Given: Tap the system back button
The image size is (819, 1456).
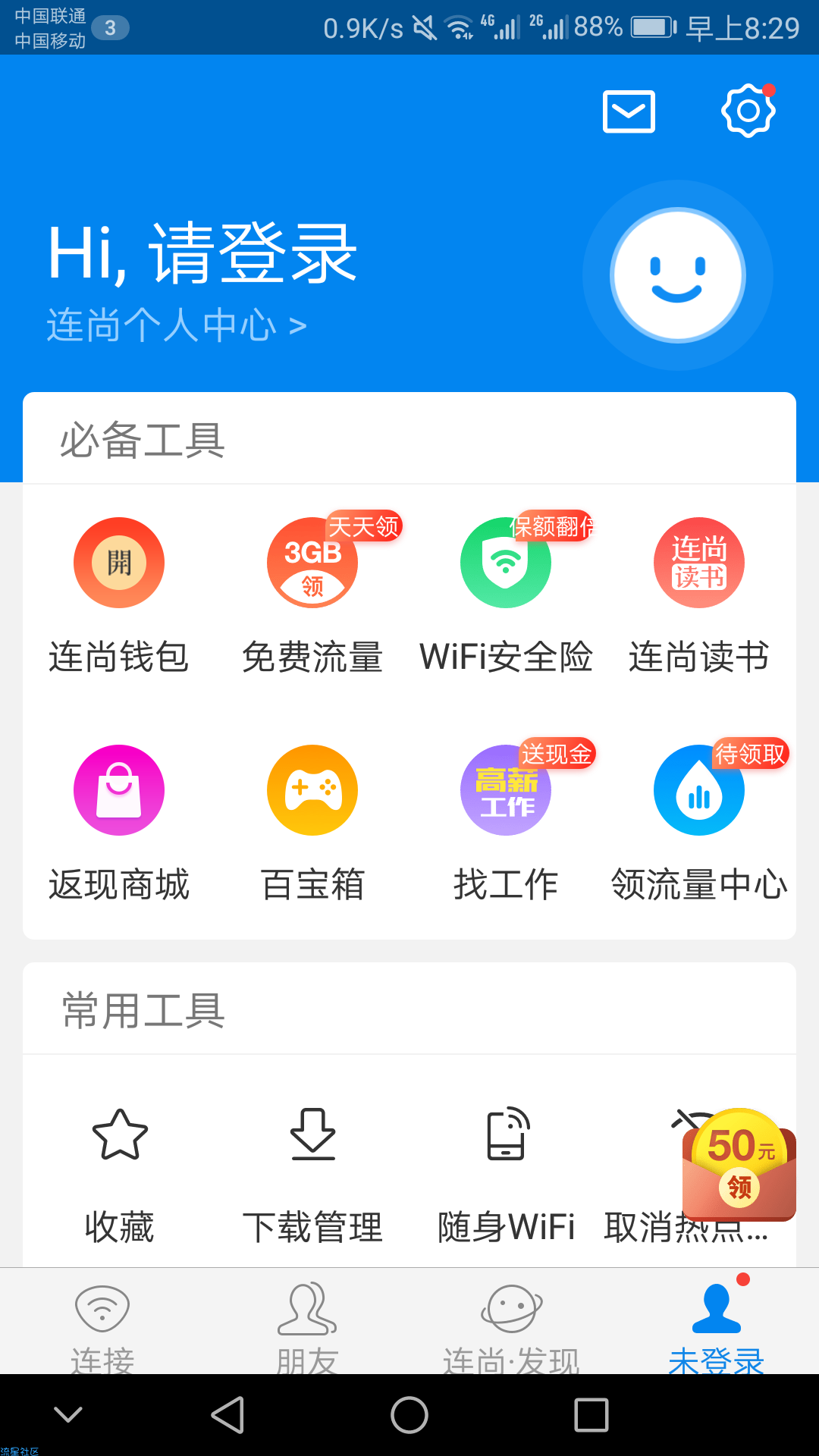Looking at the screenshot, I should (x=227, y=1415).
